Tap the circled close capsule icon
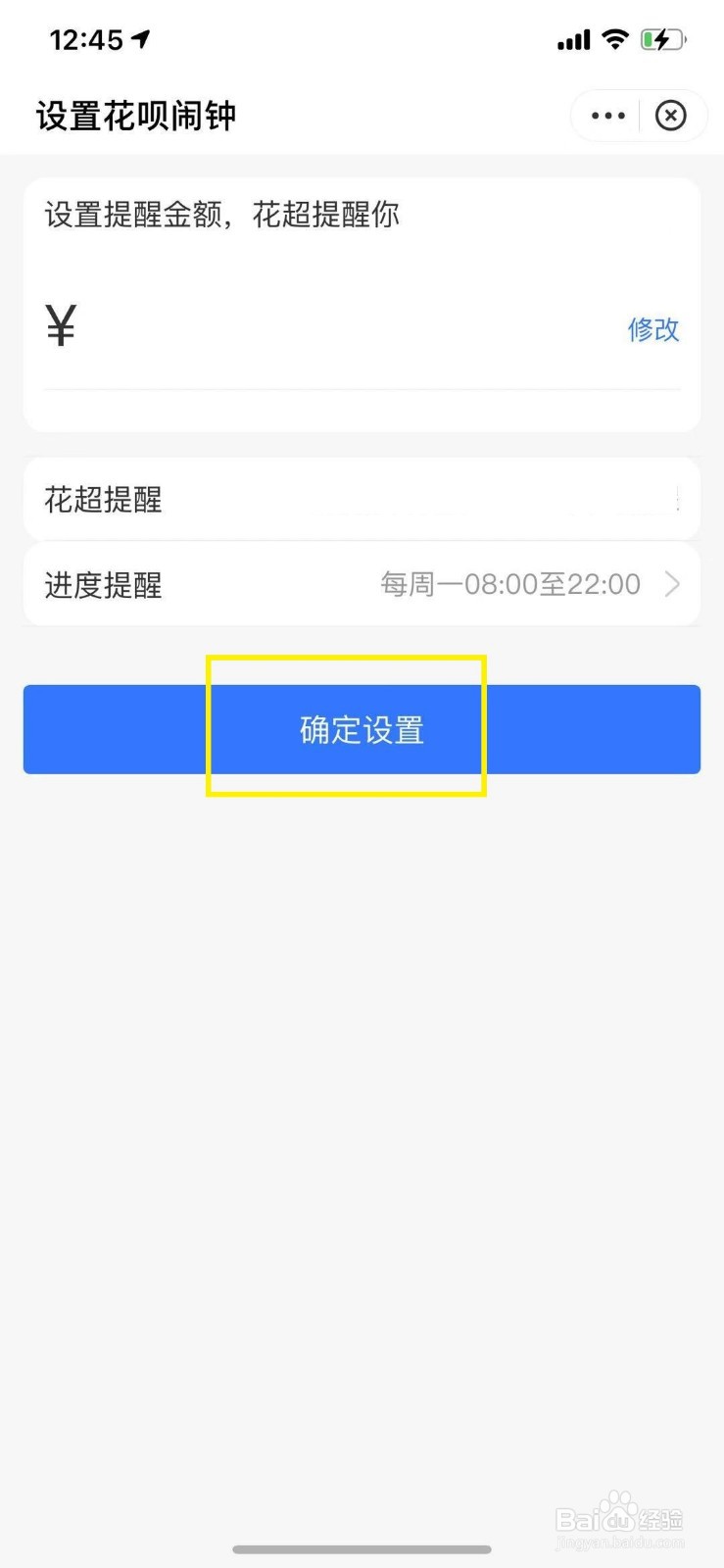This screenshot has height=1568, width=724. [670, 115]
